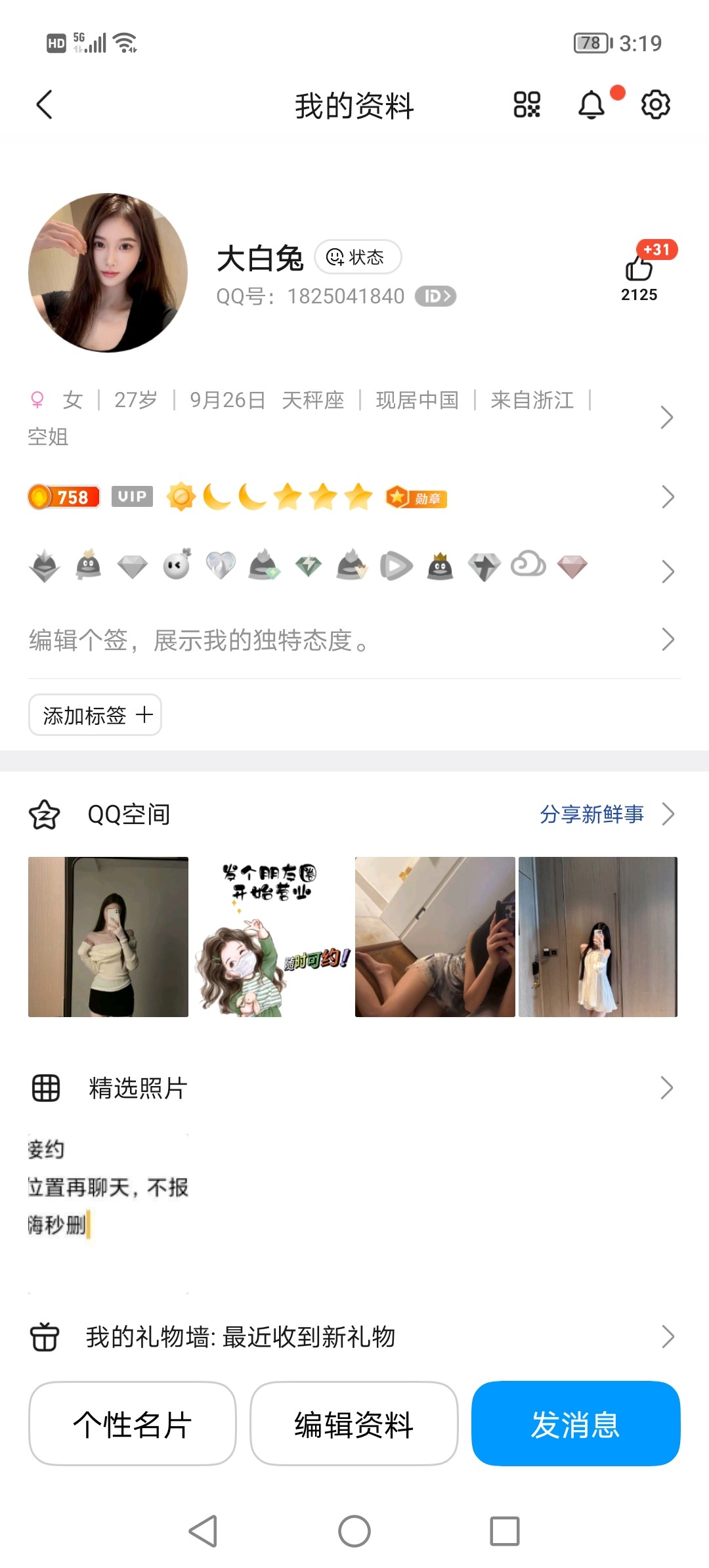Viewport: 709px width, 1568px height.
Task: Tap 发消息 to send message
Action: (x=576, y=1424)
